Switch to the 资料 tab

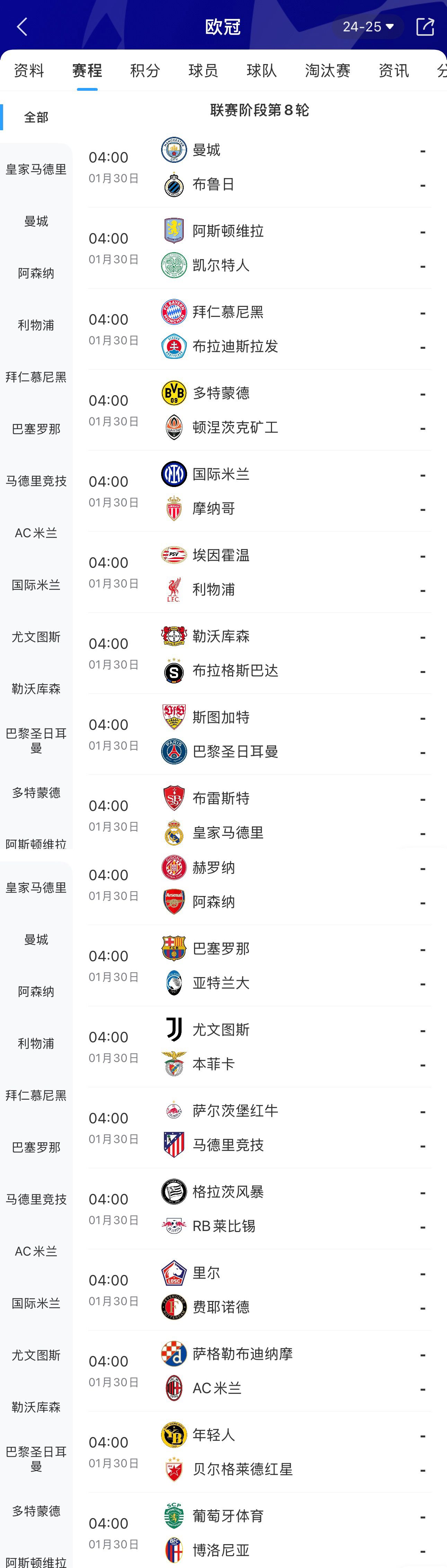pyautogui.click(x=29, y=71)
